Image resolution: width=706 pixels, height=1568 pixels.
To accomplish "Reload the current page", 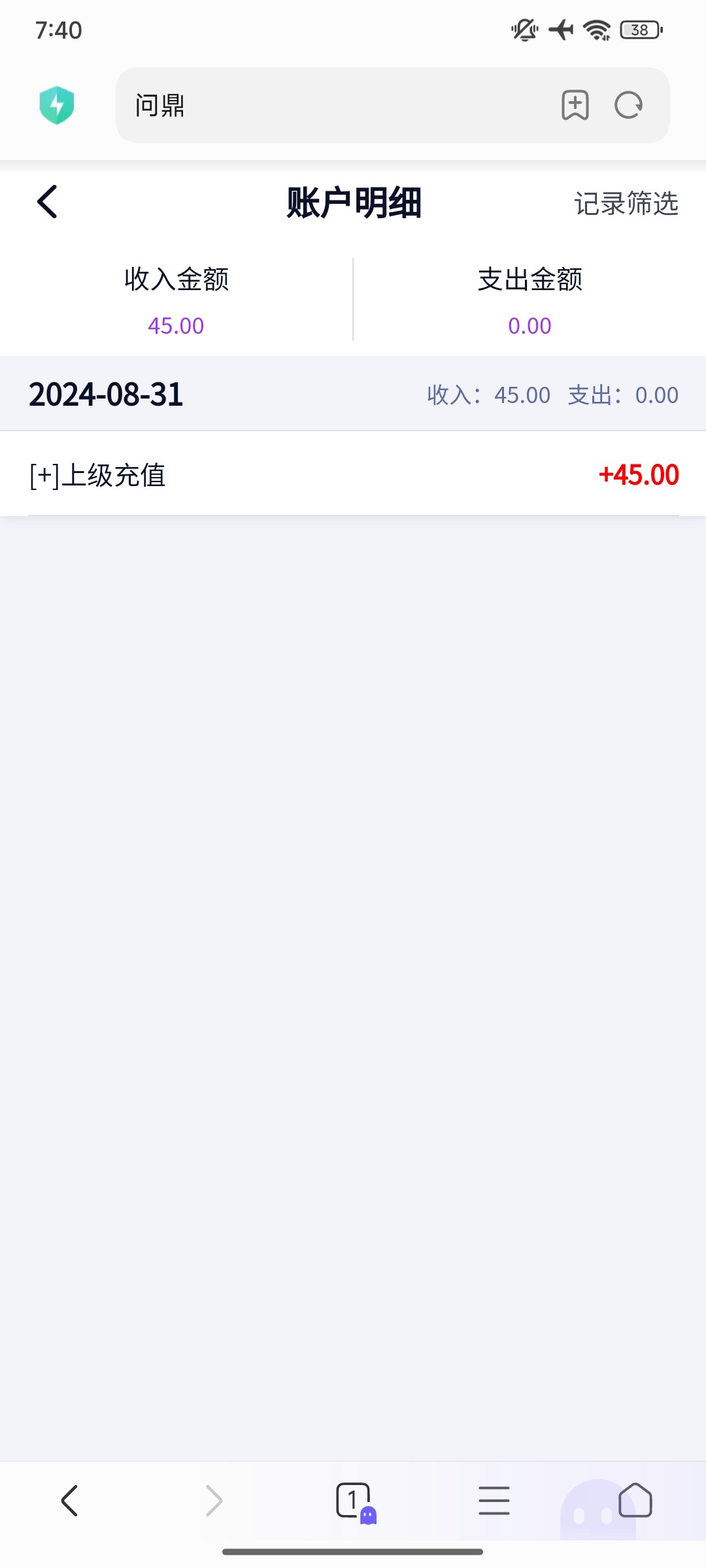I will point(628,105).
